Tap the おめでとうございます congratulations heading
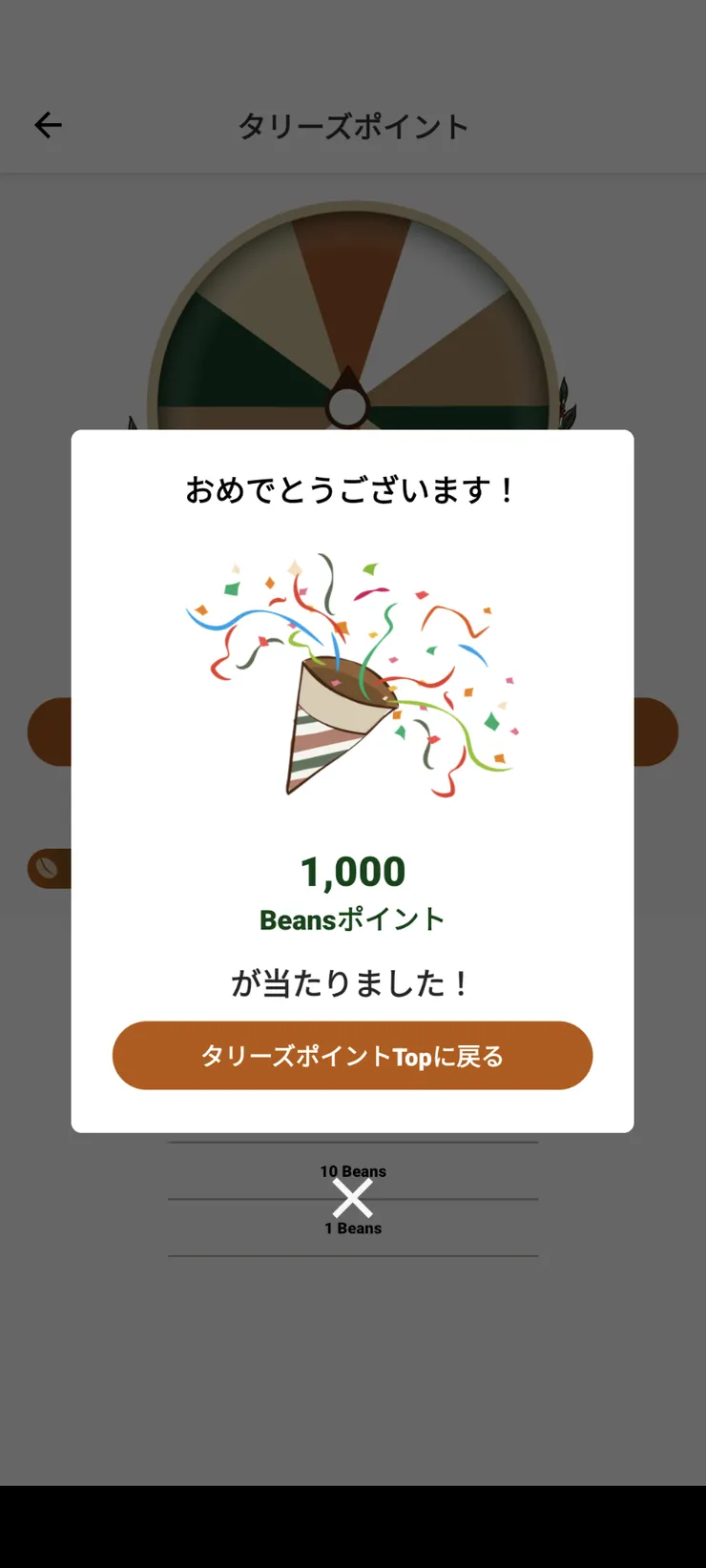 pos(351,487)
